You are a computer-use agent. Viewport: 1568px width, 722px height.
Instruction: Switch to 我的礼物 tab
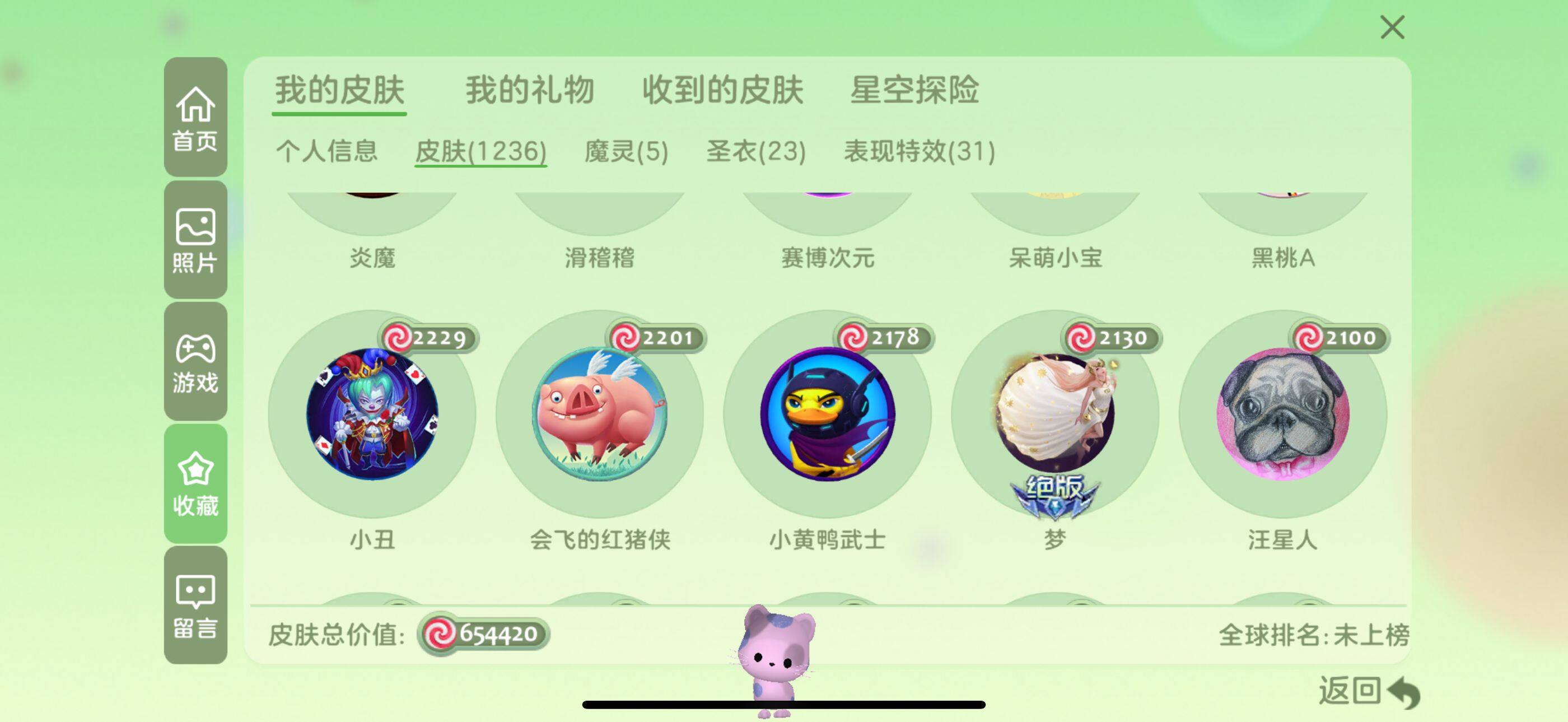530,90
